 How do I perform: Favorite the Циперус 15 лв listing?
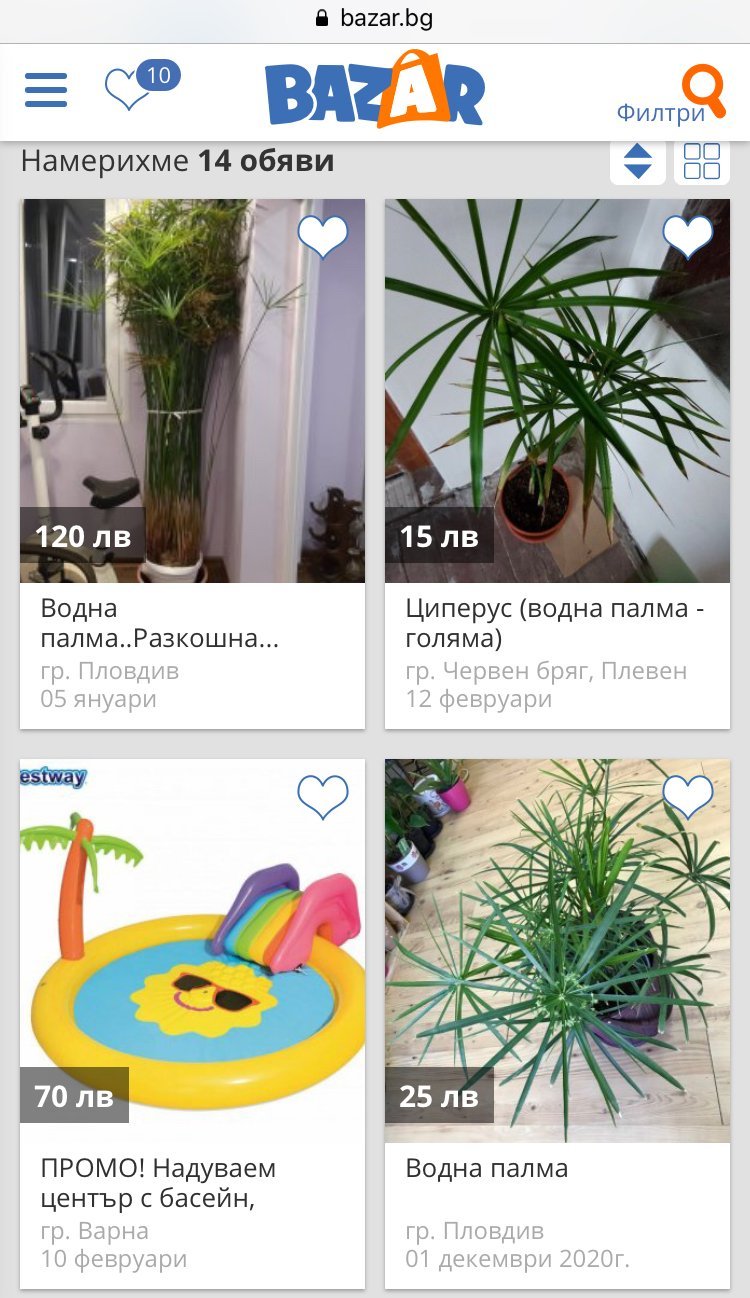[688, 238]
